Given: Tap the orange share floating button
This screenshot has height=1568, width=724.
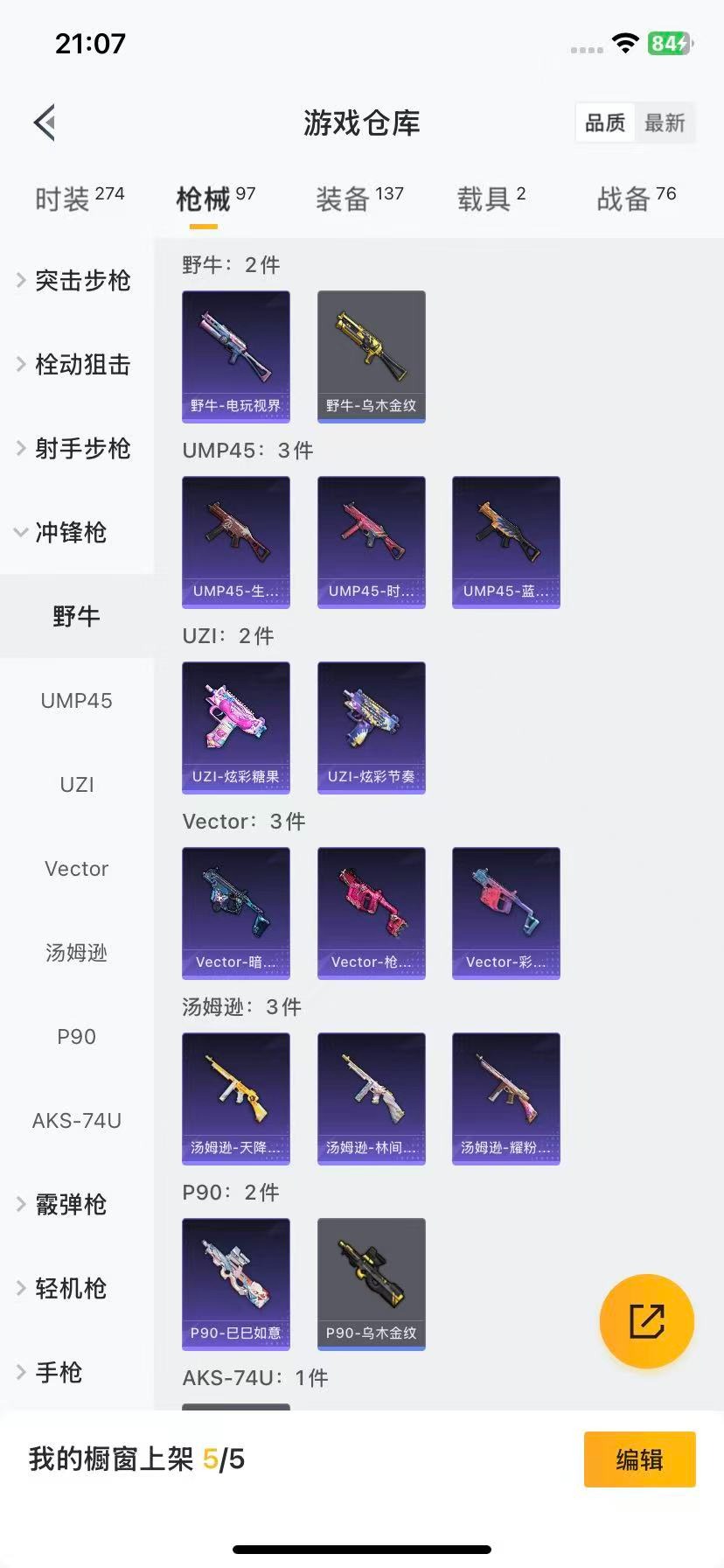Looking at the screenshot, I should pyautogui.click(x=646, y=1320).
